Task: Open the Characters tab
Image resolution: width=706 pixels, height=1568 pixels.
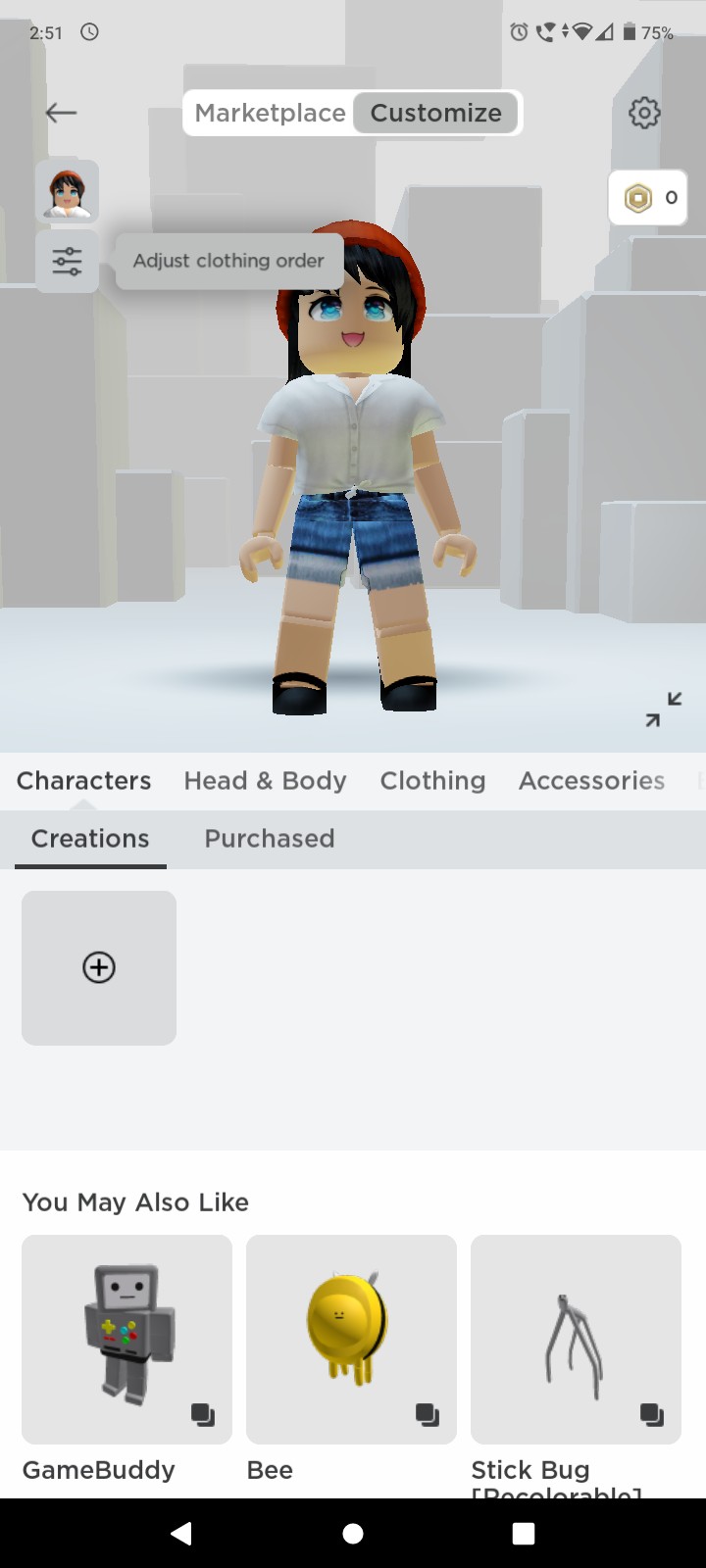Action: 84,781
